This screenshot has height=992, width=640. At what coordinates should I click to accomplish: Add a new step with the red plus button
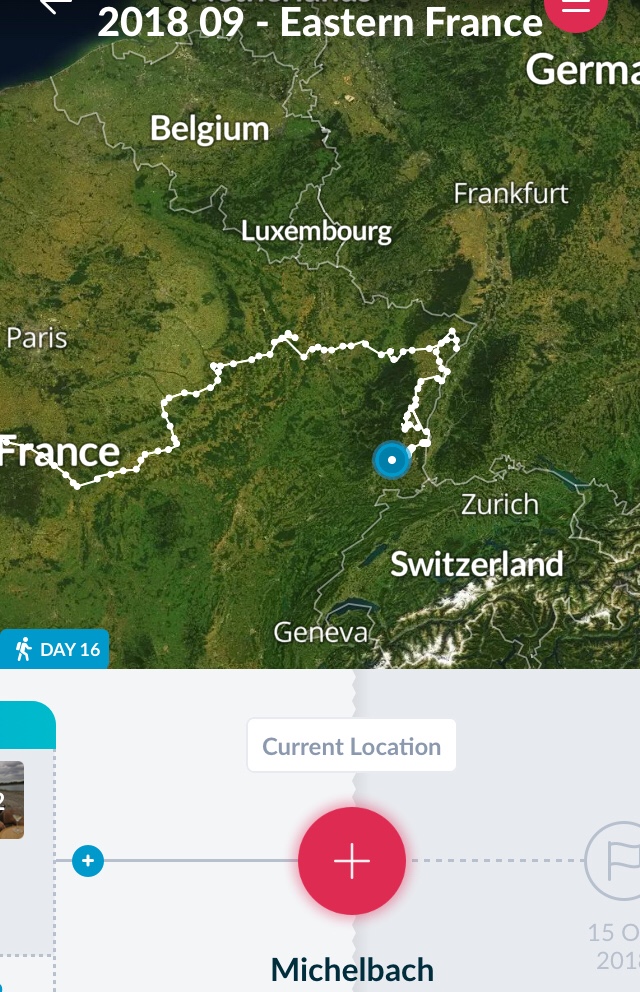coord(352,861)
